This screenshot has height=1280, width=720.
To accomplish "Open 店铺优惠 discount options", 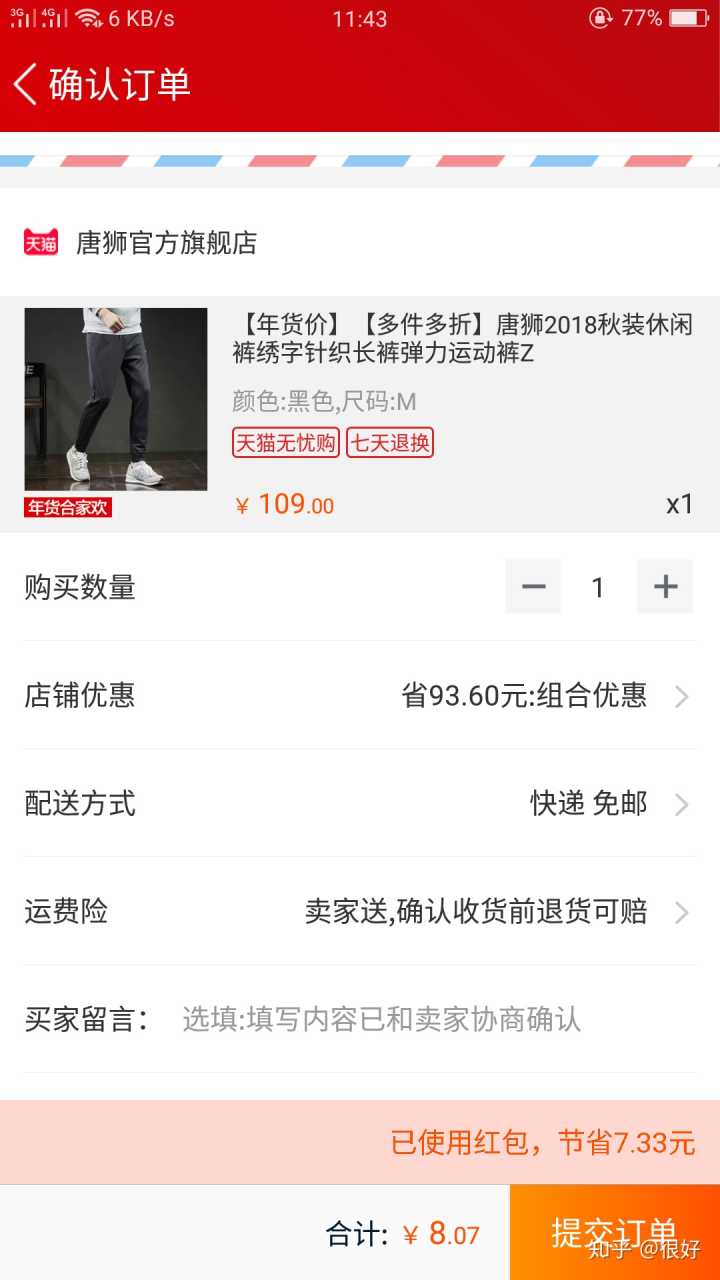I will [540, 696].
